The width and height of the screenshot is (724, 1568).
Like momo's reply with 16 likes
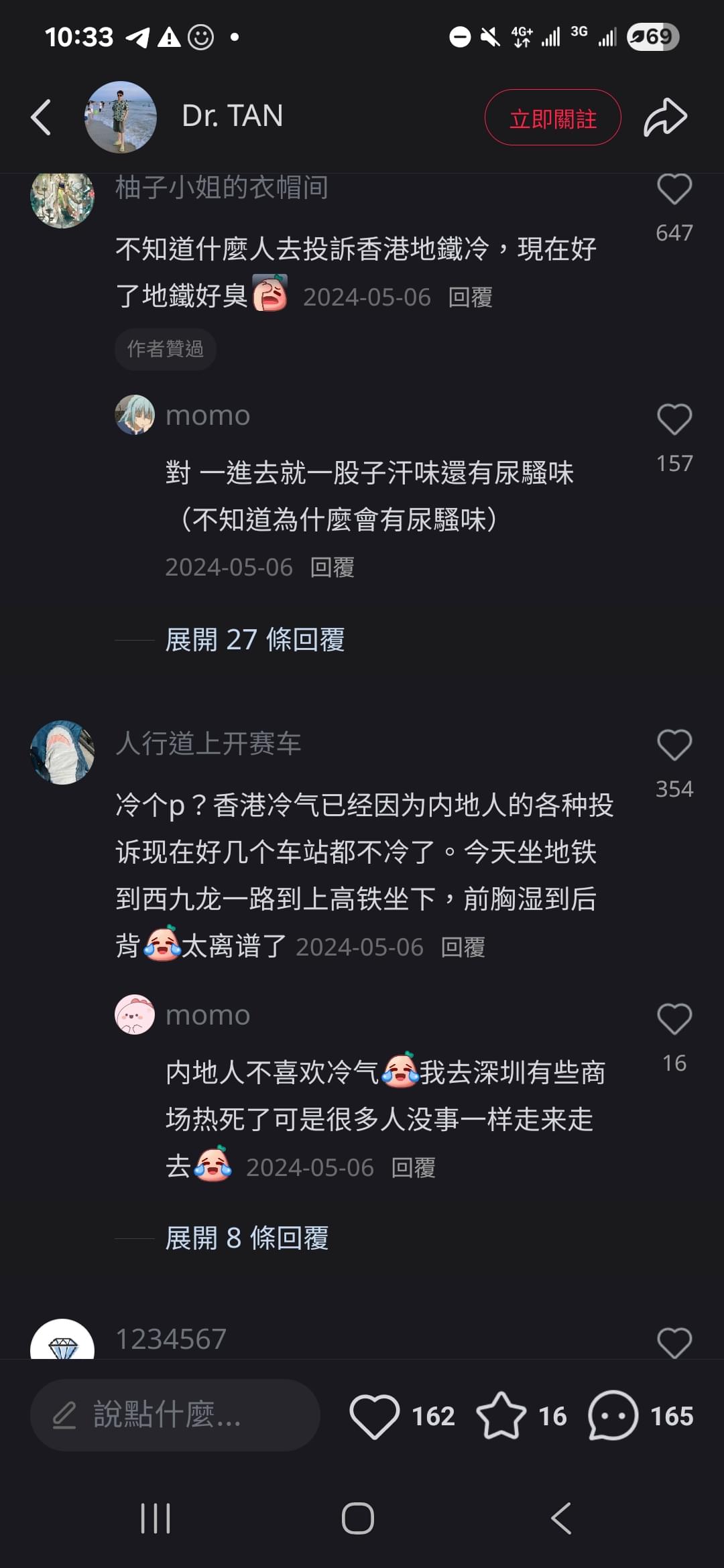coord(674,1019)
